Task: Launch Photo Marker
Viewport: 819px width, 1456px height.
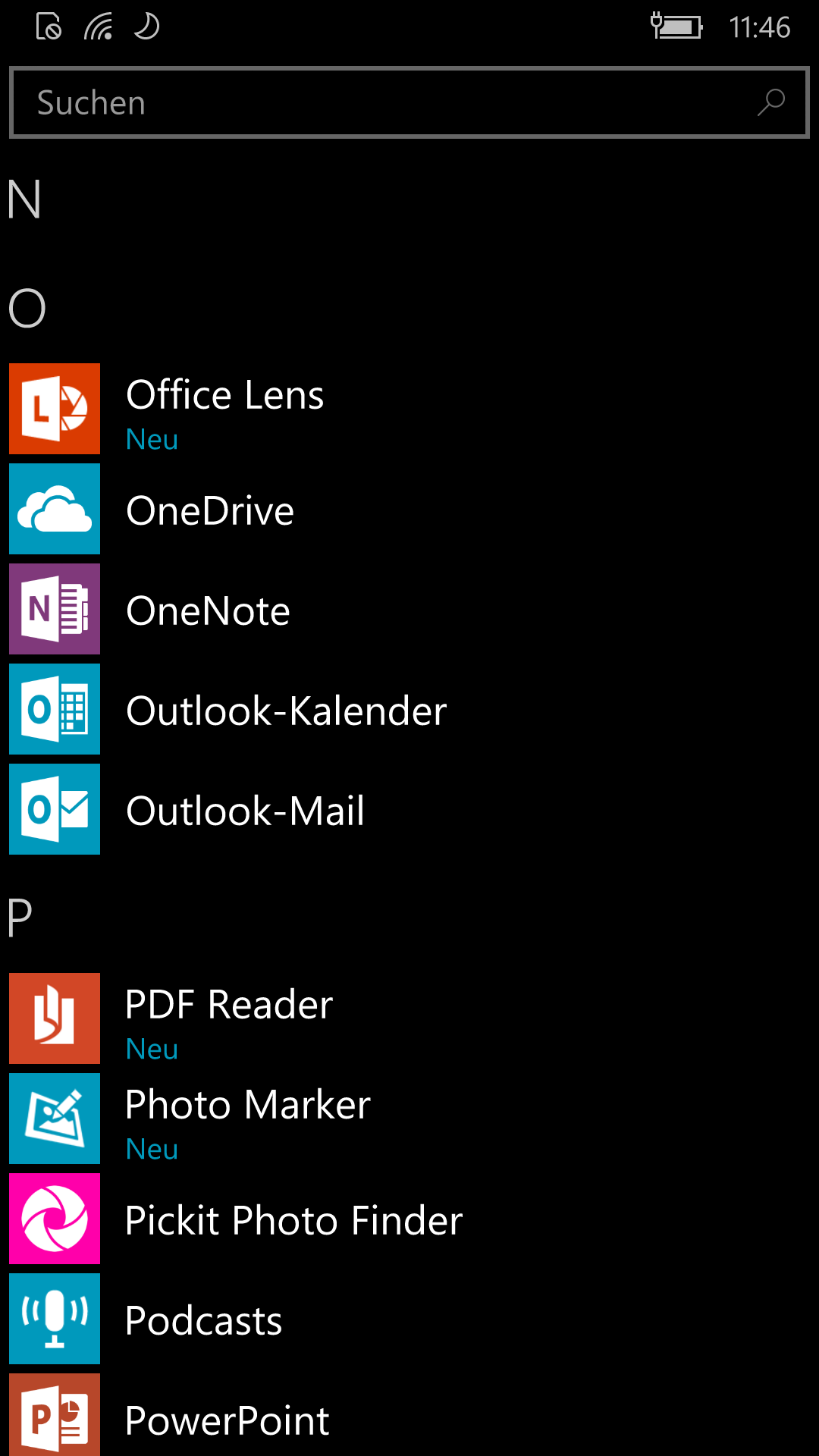Action: (x=409, y=1119)
